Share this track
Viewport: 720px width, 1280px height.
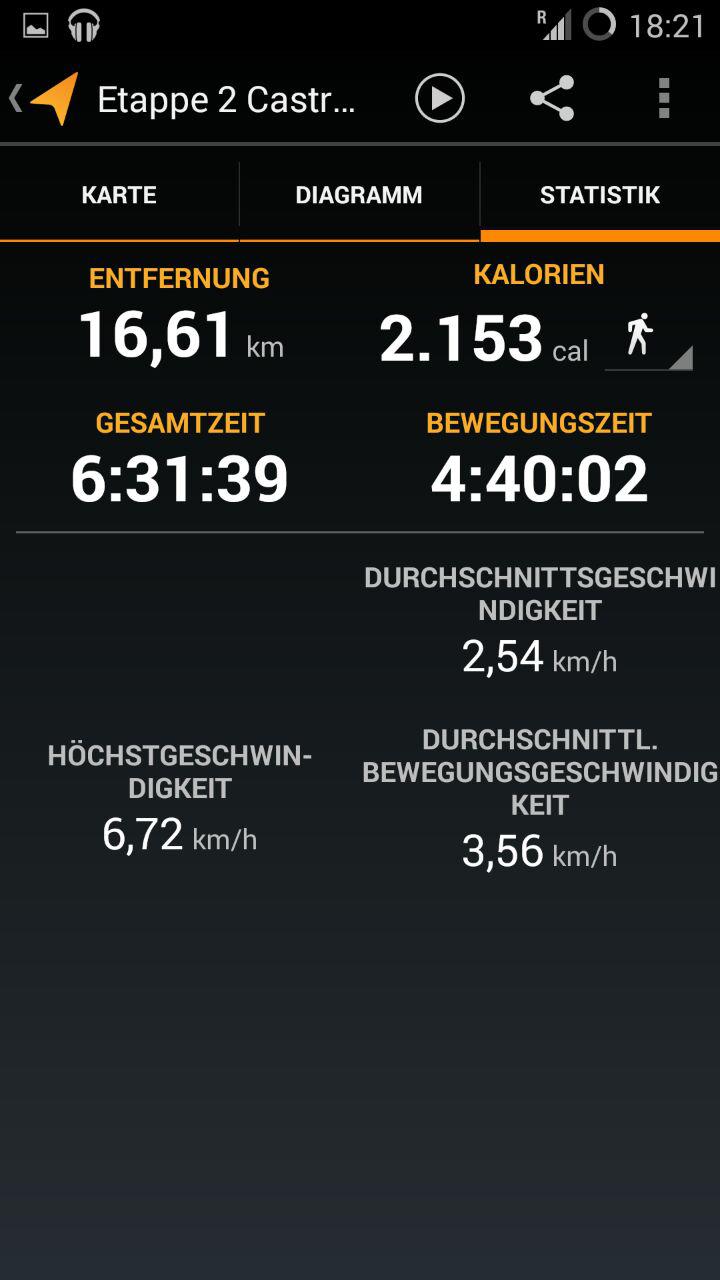552,99
